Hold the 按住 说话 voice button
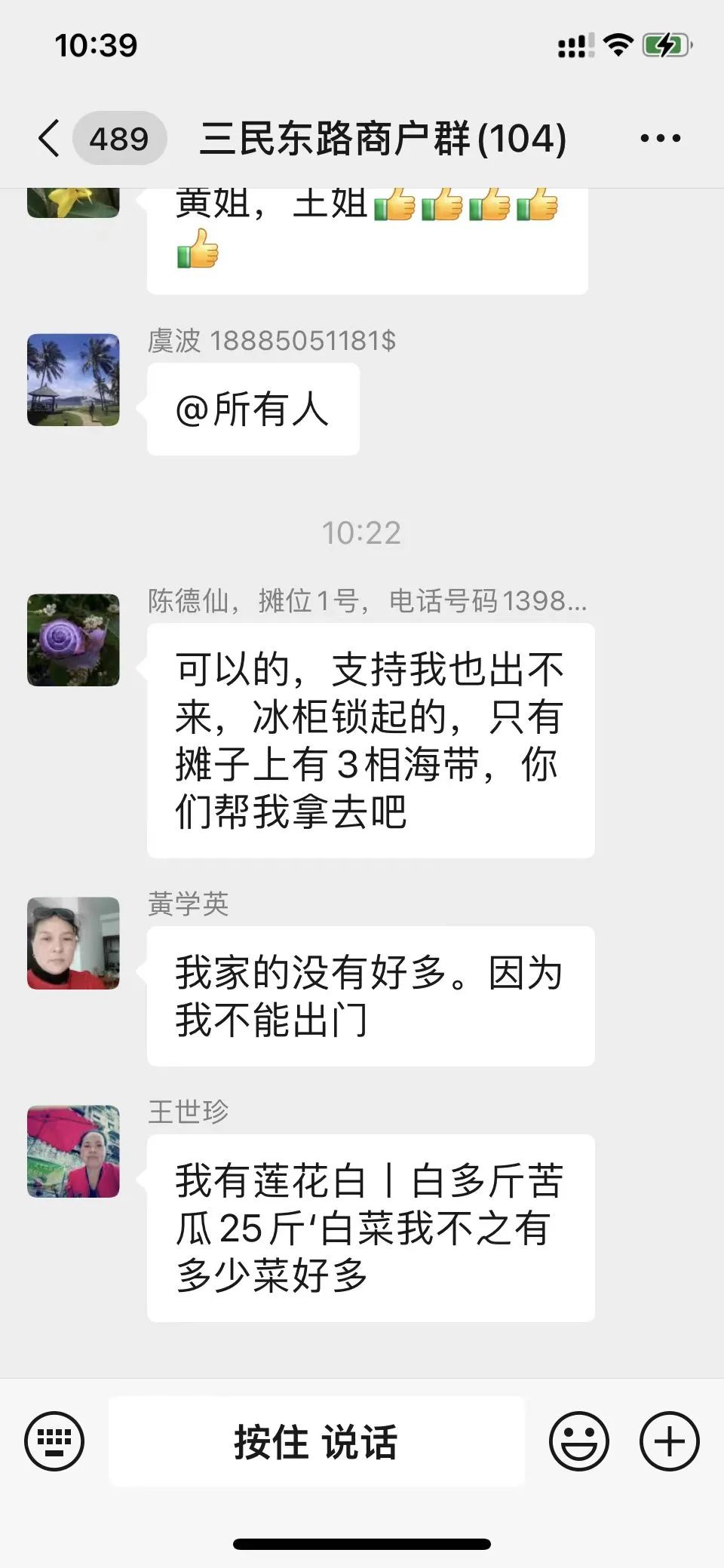This screenshot has width=724, height=1568. [x=316, y=1441]
